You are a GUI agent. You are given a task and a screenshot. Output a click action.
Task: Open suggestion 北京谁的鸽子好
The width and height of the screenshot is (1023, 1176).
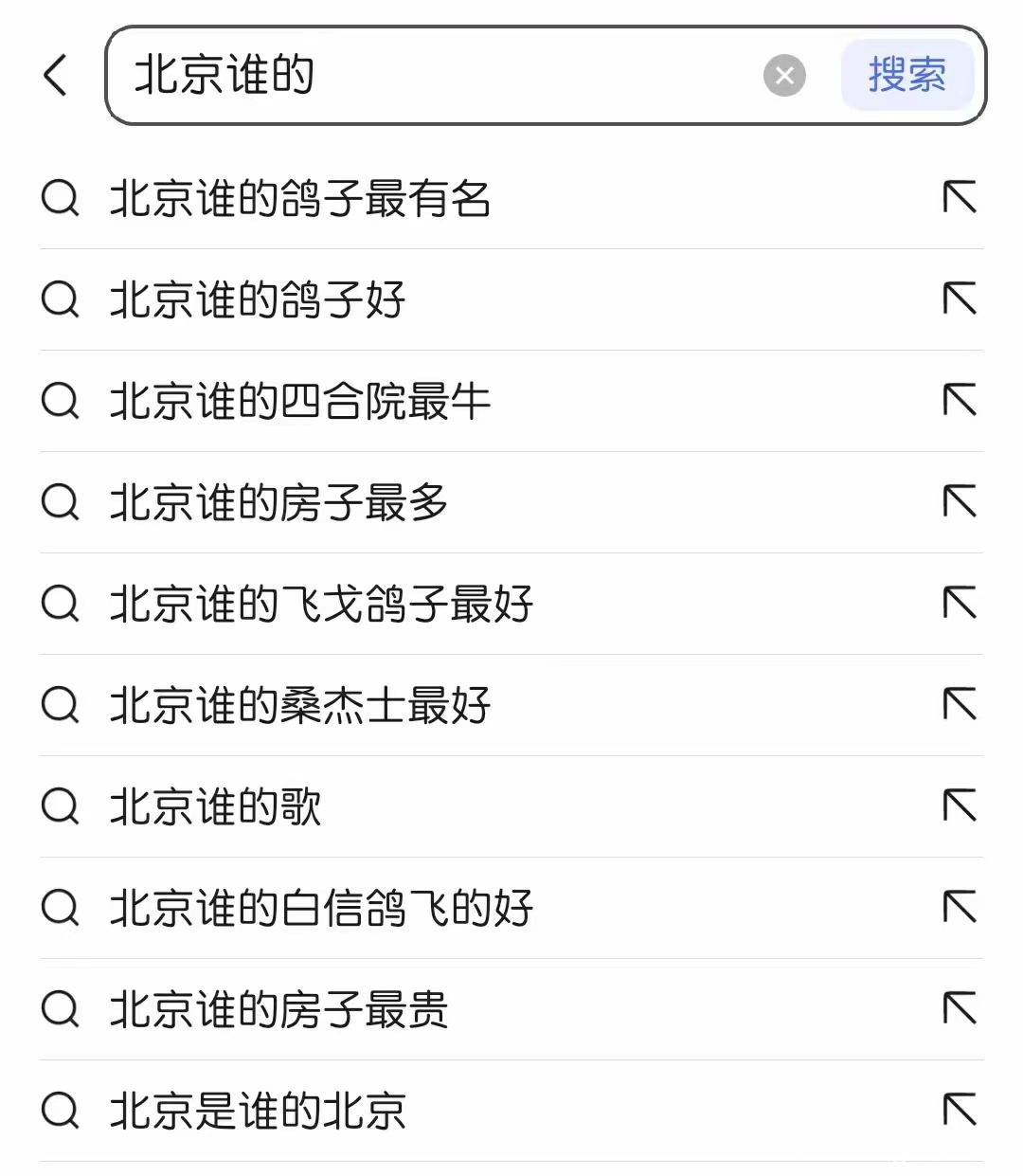pos(258,300)
